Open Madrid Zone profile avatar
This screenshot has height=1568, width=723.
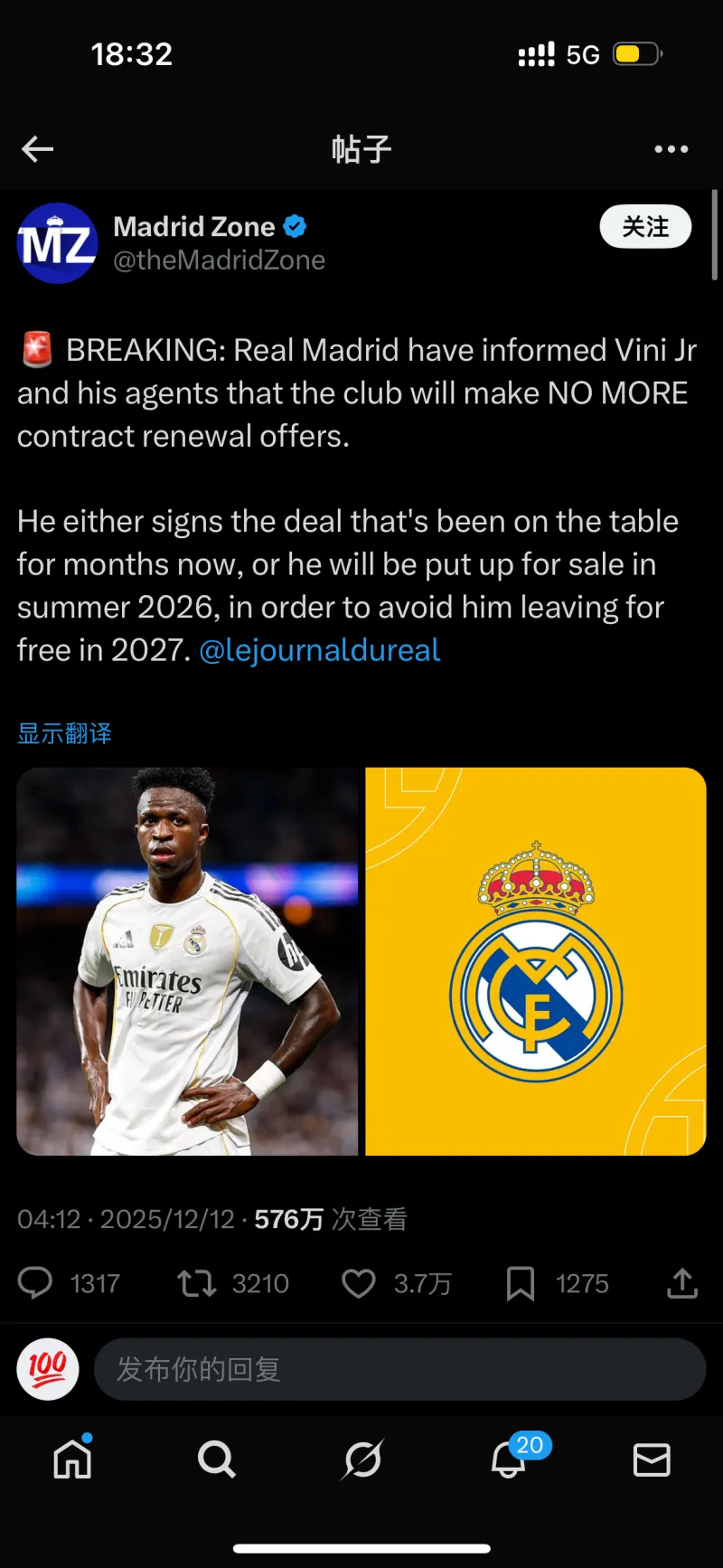click(57, 243)
